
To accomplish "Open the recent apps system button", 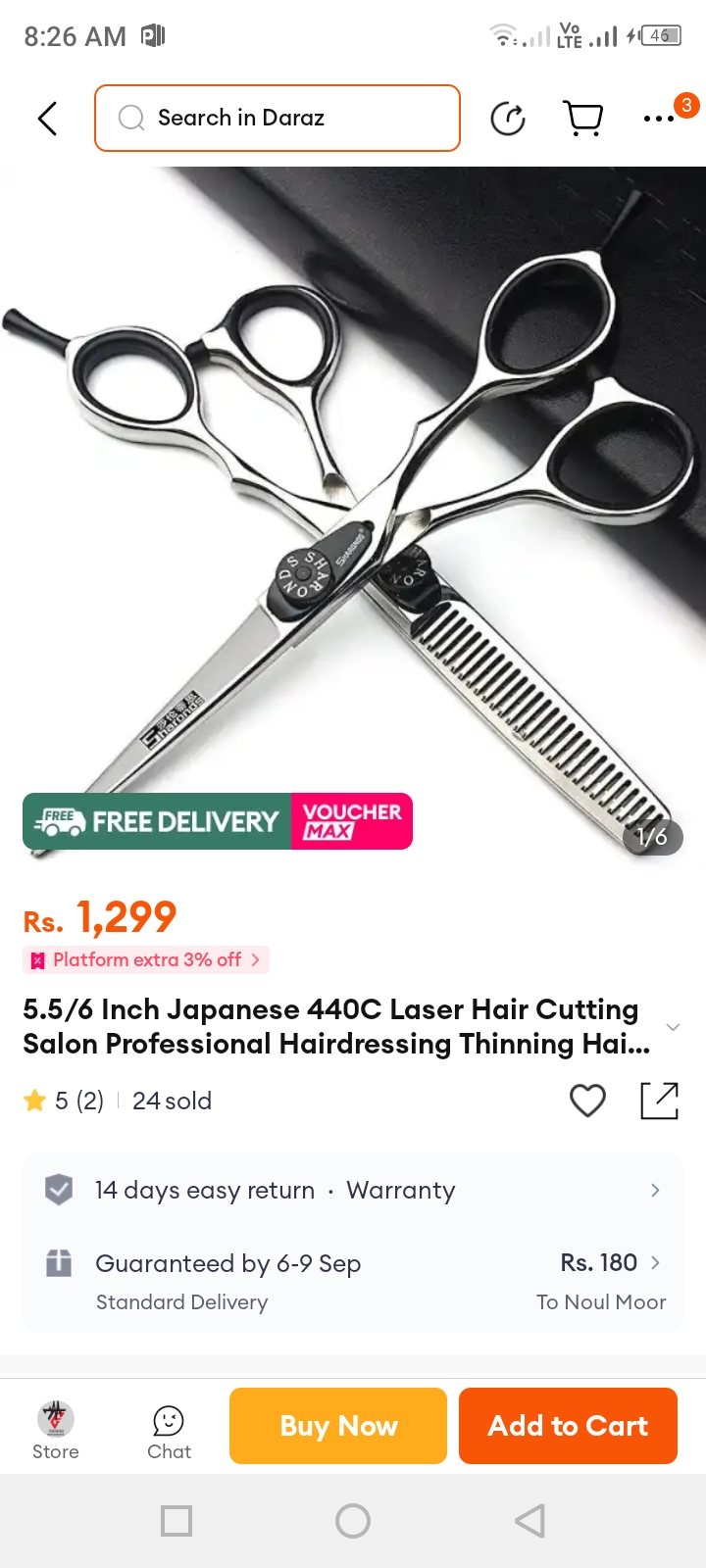I will pyautogui.click(x=176, y=1521).
